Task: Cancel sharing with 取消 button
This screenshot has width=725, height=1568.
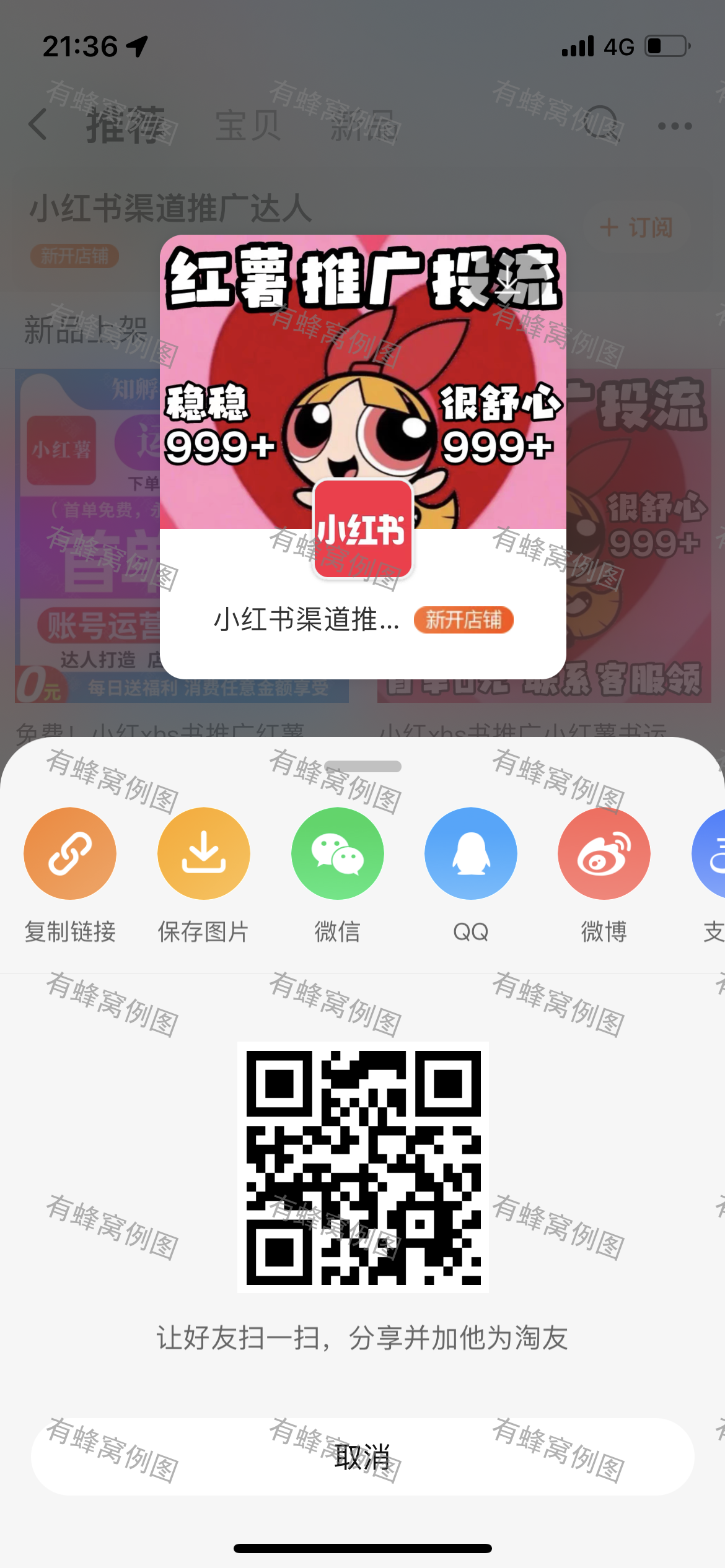Action: pos(362,1457)
